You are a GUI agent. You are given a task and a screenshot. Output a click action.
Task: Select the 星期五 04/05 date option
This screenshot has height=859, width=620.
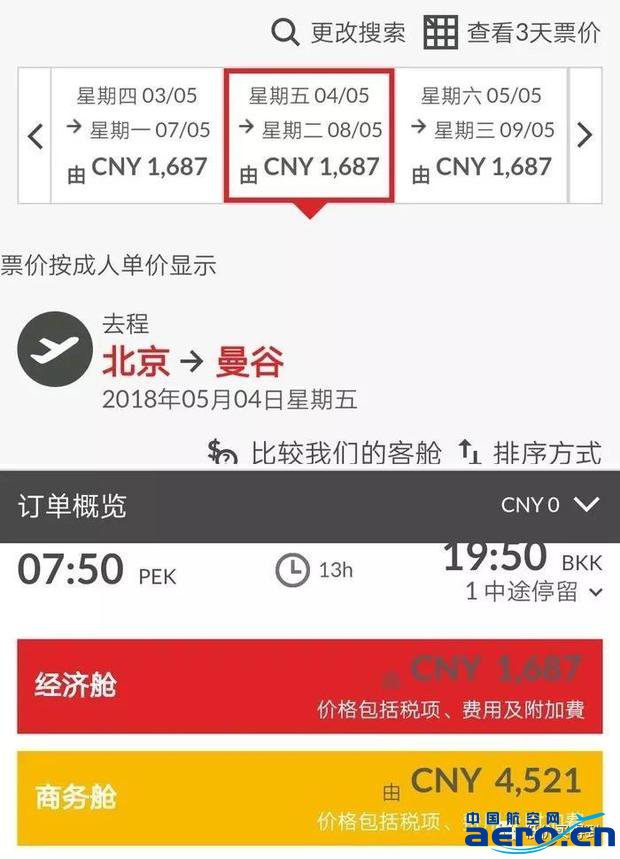coord(309,134)
